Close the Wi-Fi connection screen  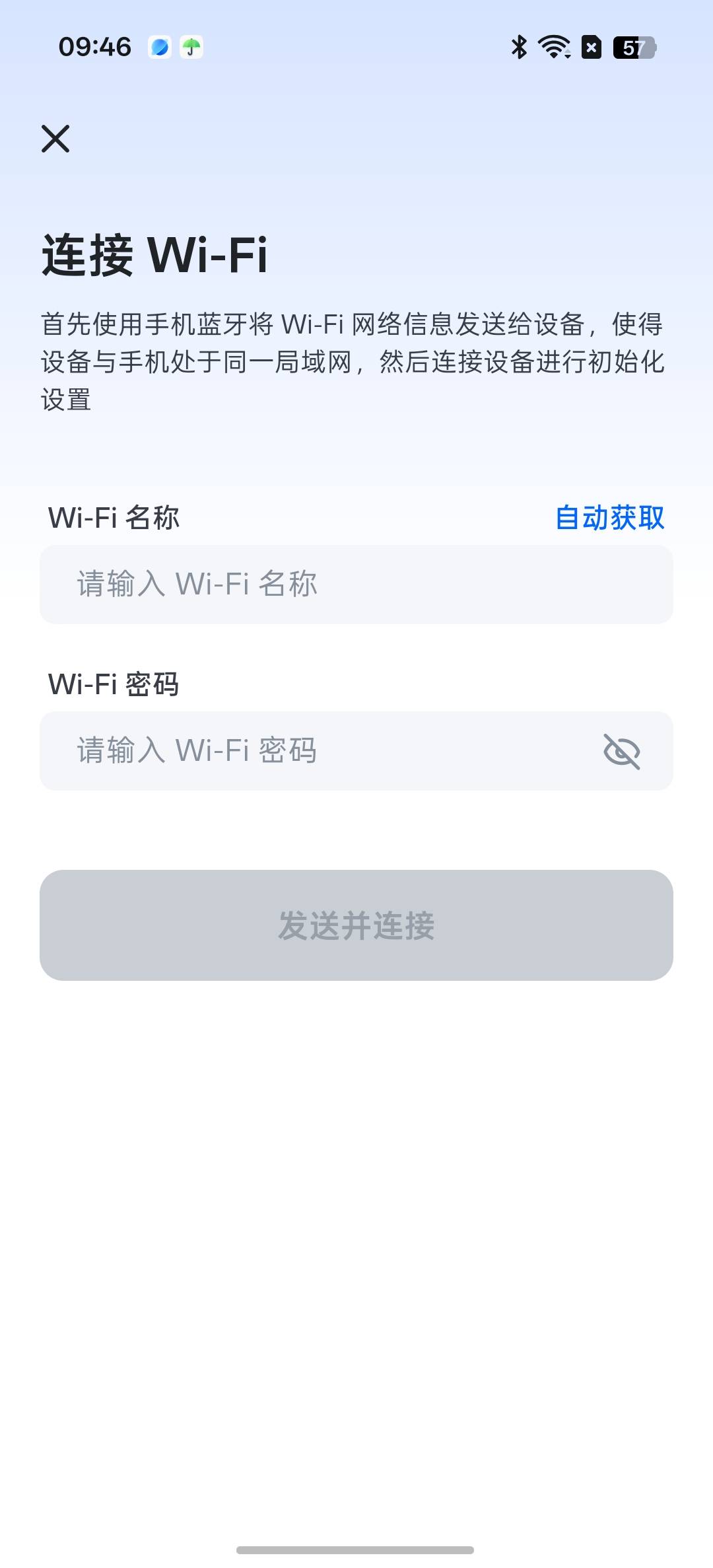[55, 139]
